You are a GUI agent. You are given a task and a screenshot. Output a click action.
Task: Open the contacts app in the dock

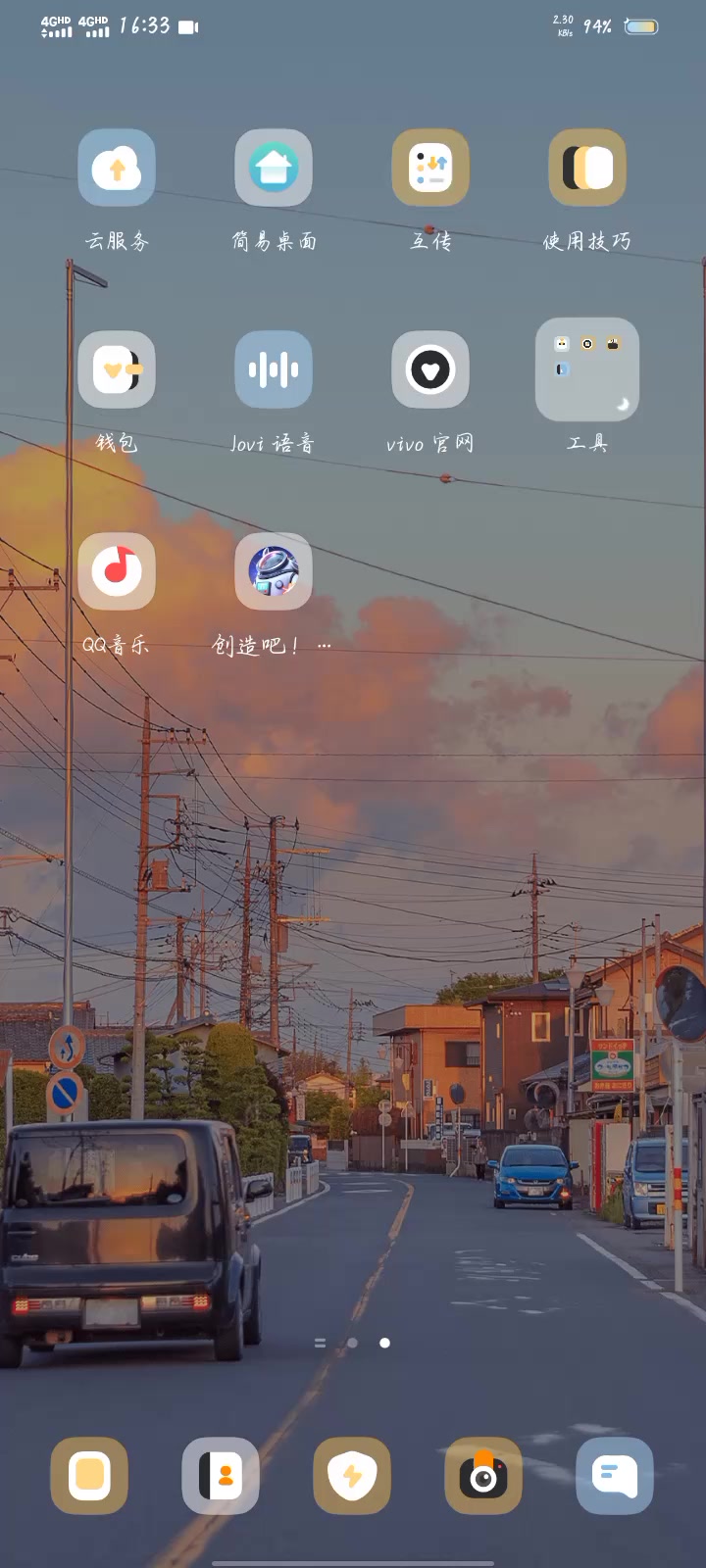point(221,1476)
